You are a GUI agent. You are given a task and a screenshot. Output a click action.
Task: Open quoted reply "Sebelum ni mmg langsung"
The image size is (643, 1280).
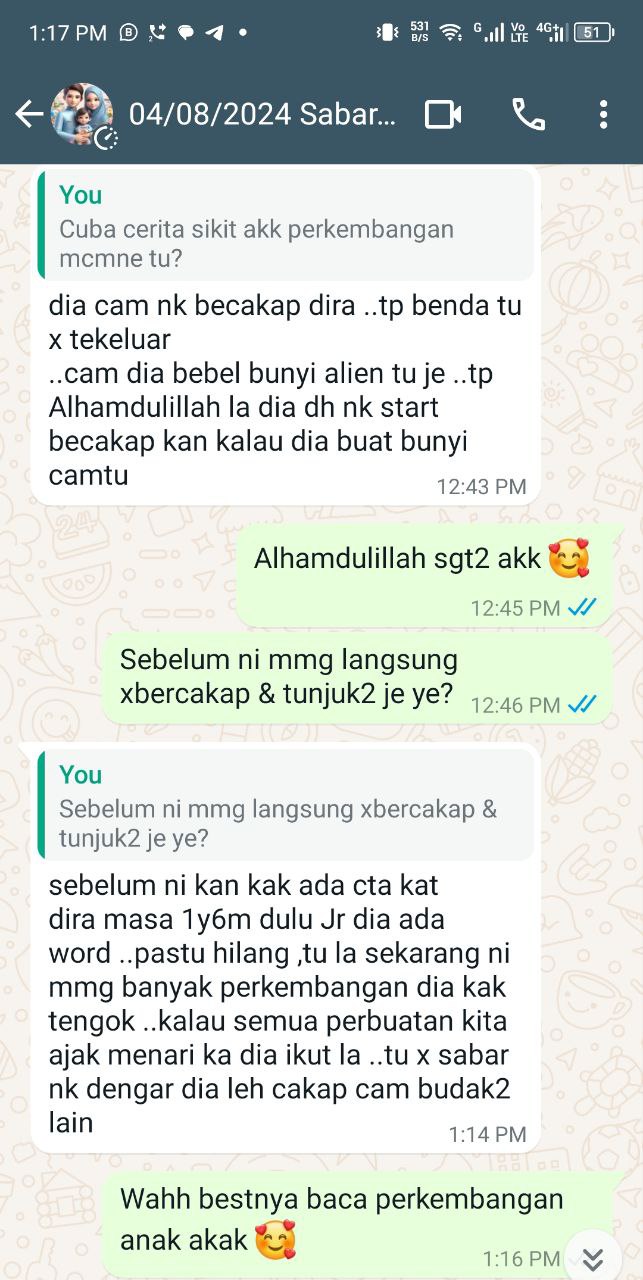coord(285,806)
